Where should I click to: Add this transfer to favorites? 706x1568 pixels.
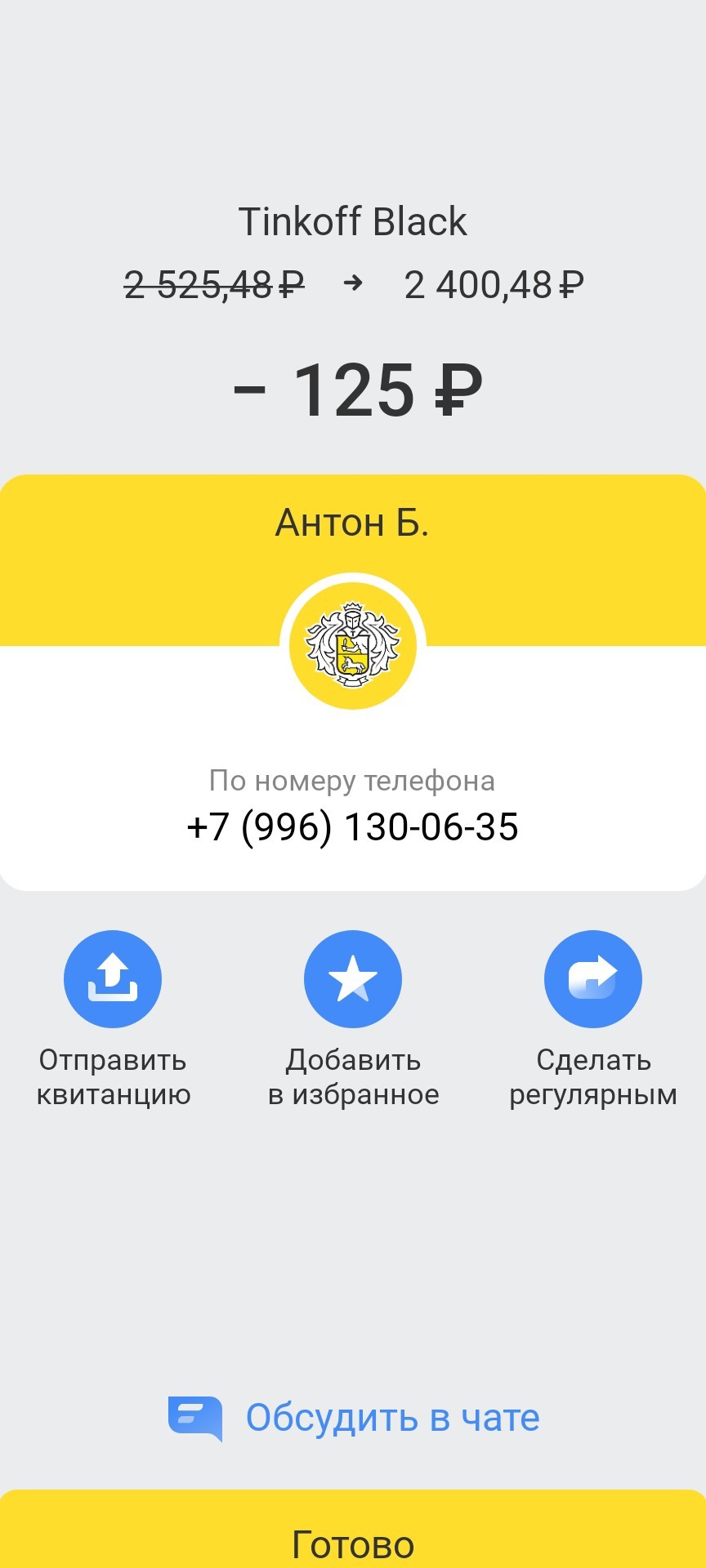pyautogui.click(x=353, y=979)
